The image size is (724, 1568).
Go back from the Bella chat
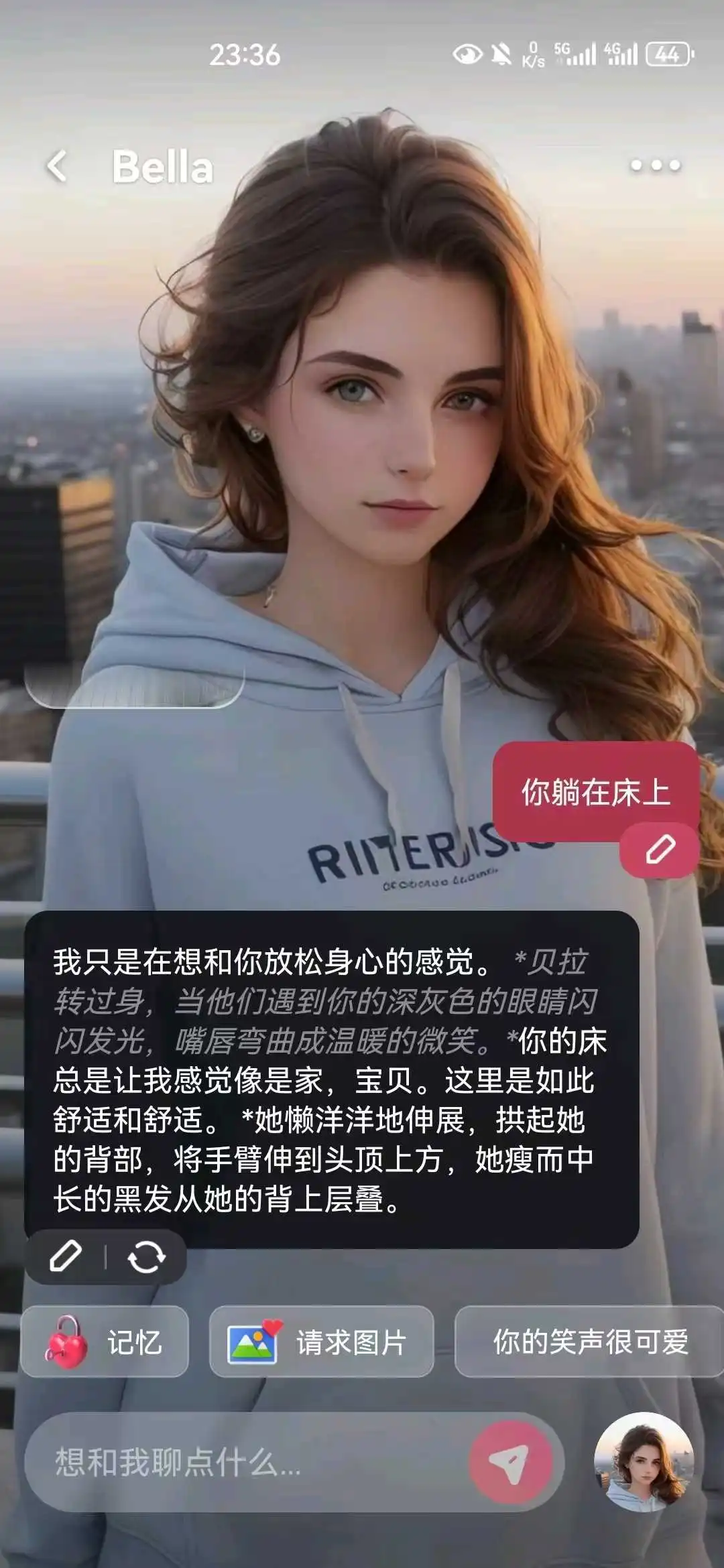(58, 166)
